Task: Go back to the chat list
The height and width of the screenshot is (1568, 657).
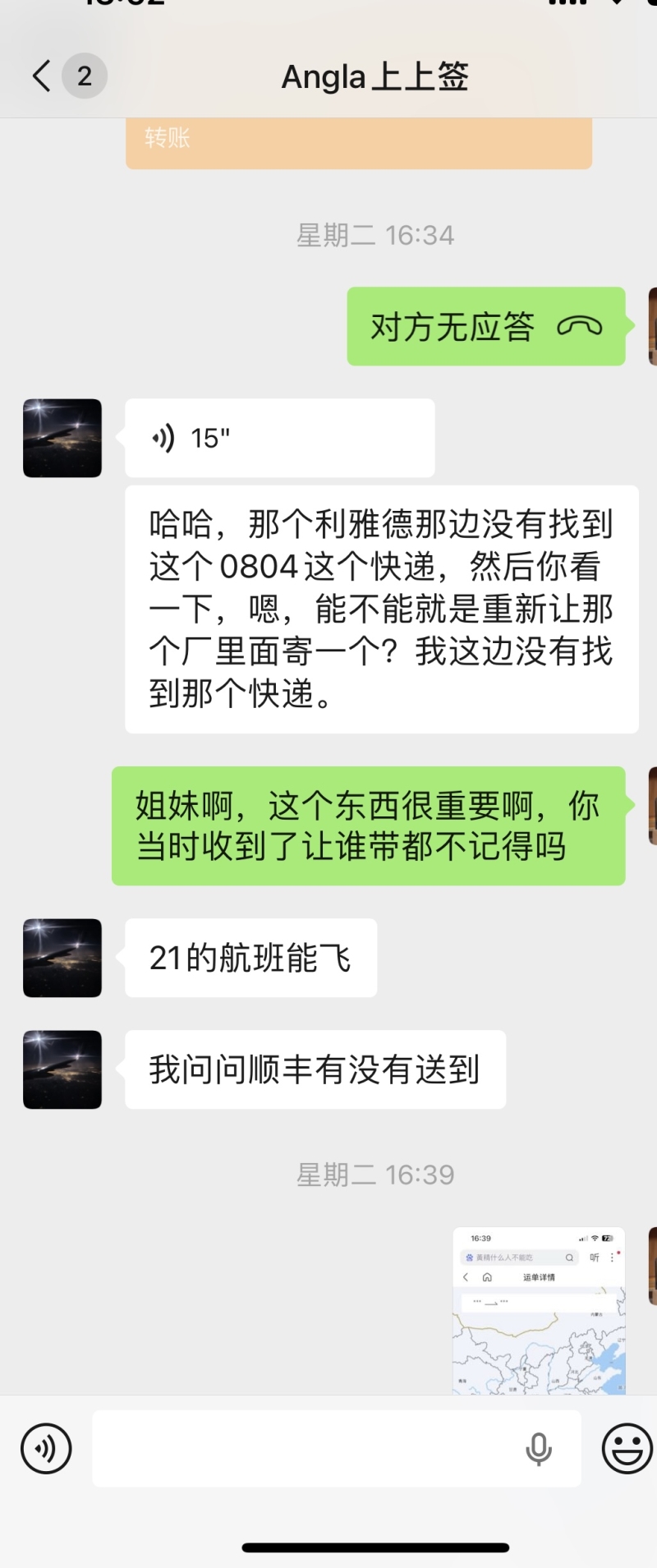Action: pos(43,76)
